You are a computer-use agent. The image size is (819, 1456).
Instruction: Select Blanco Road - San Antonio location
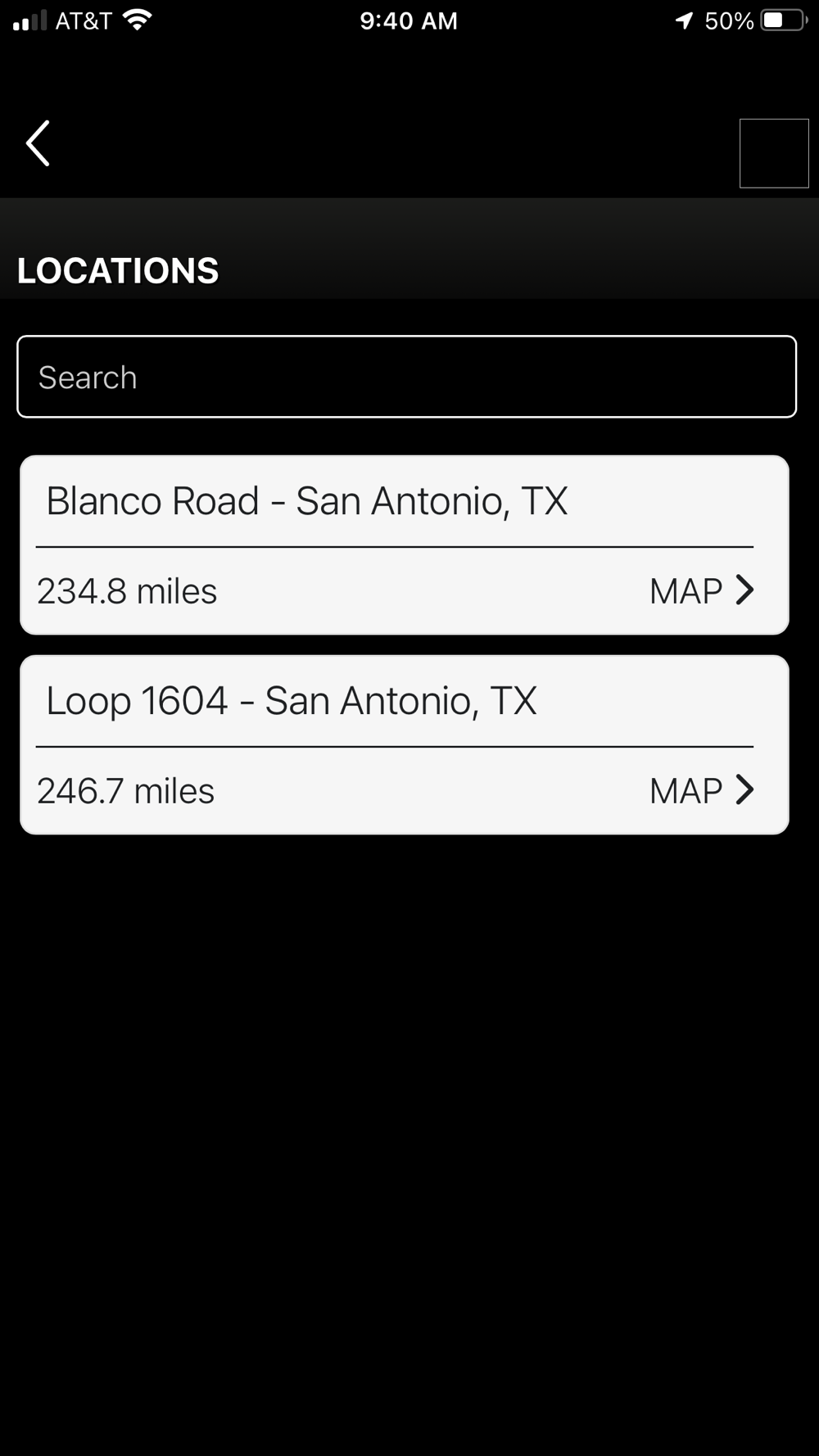(306, 501)
